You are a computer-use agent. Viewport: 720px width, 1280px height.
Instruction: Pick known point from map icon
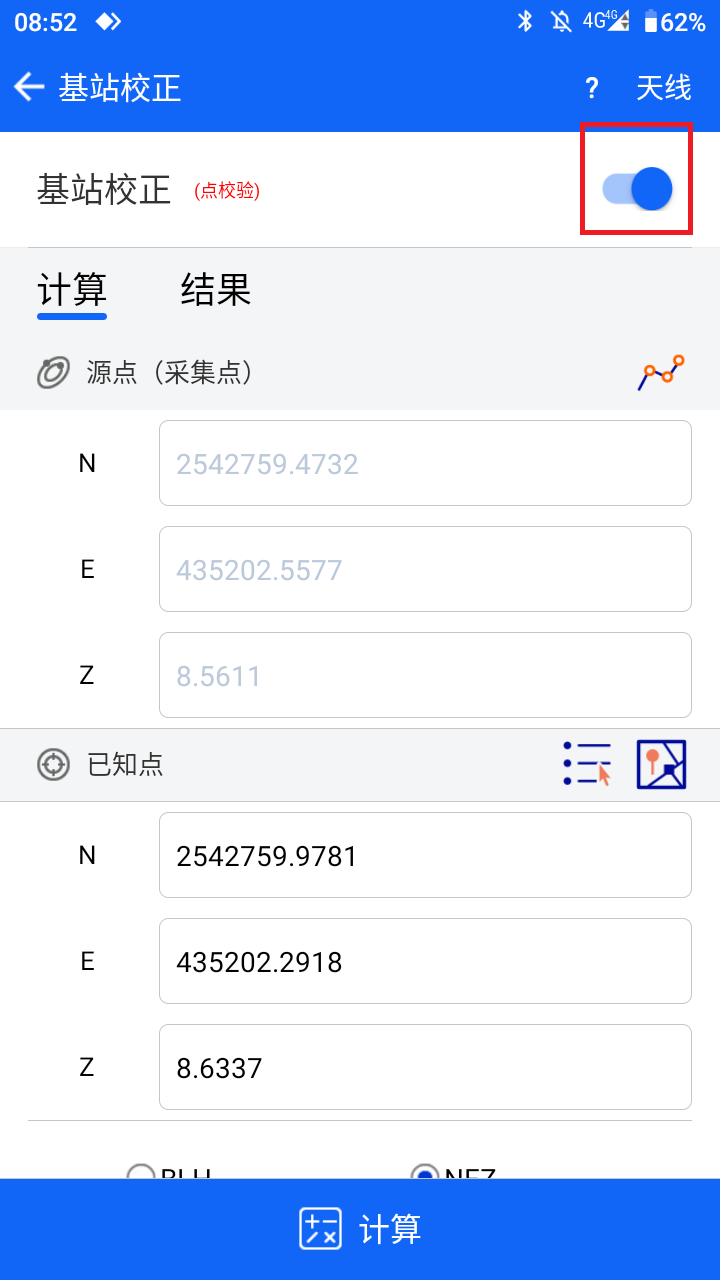(662, 765)
